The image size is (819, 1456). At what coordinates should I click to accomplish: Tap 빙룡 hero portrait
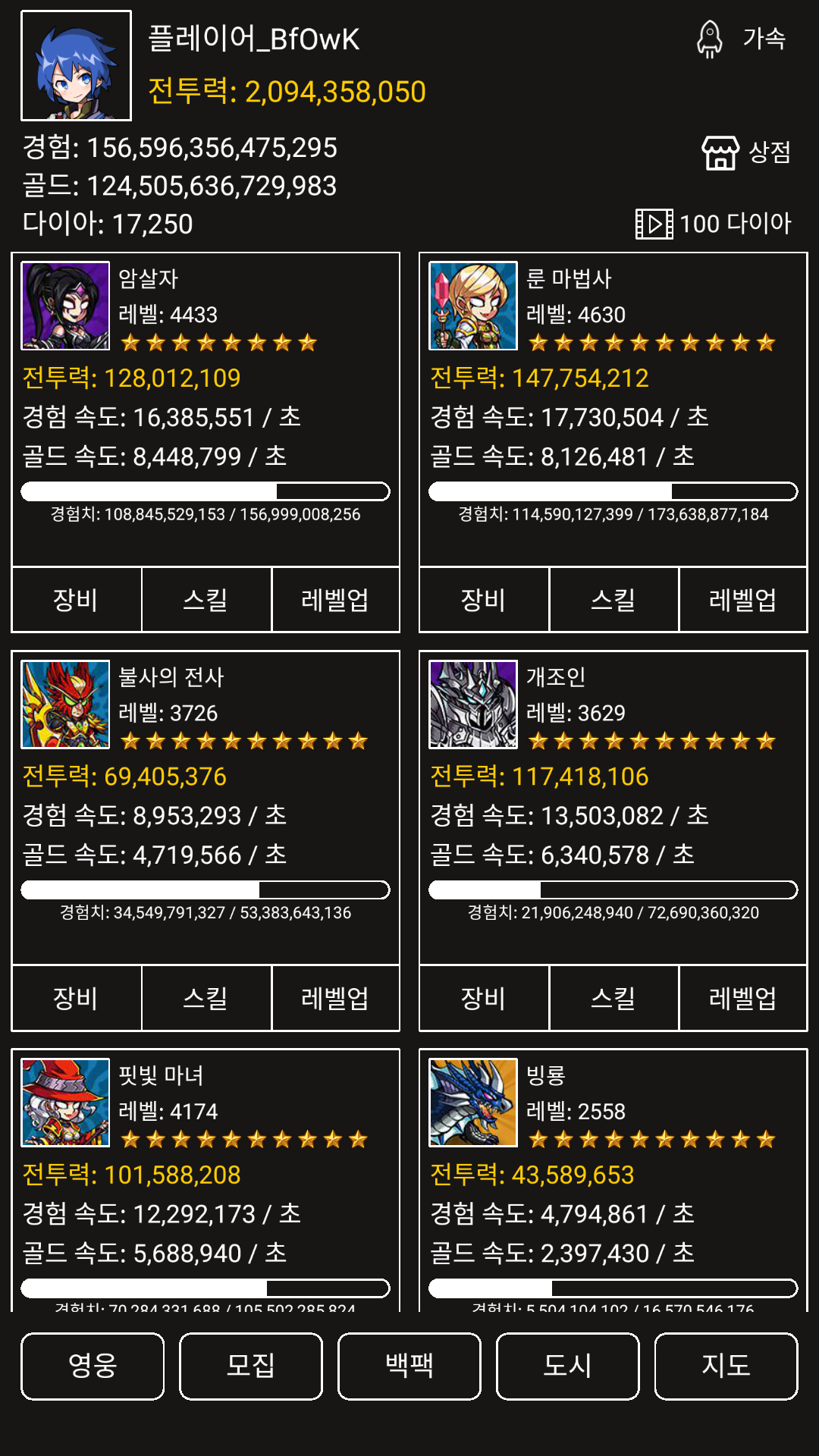click(473, 1103)
